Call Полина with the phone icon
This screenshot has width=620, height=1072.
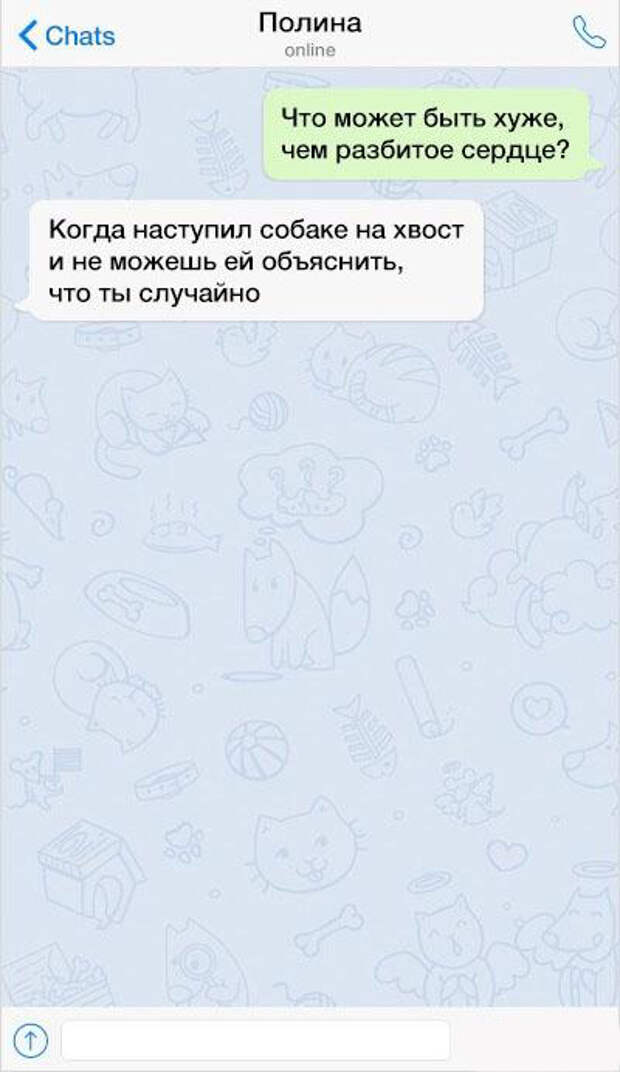588,33
